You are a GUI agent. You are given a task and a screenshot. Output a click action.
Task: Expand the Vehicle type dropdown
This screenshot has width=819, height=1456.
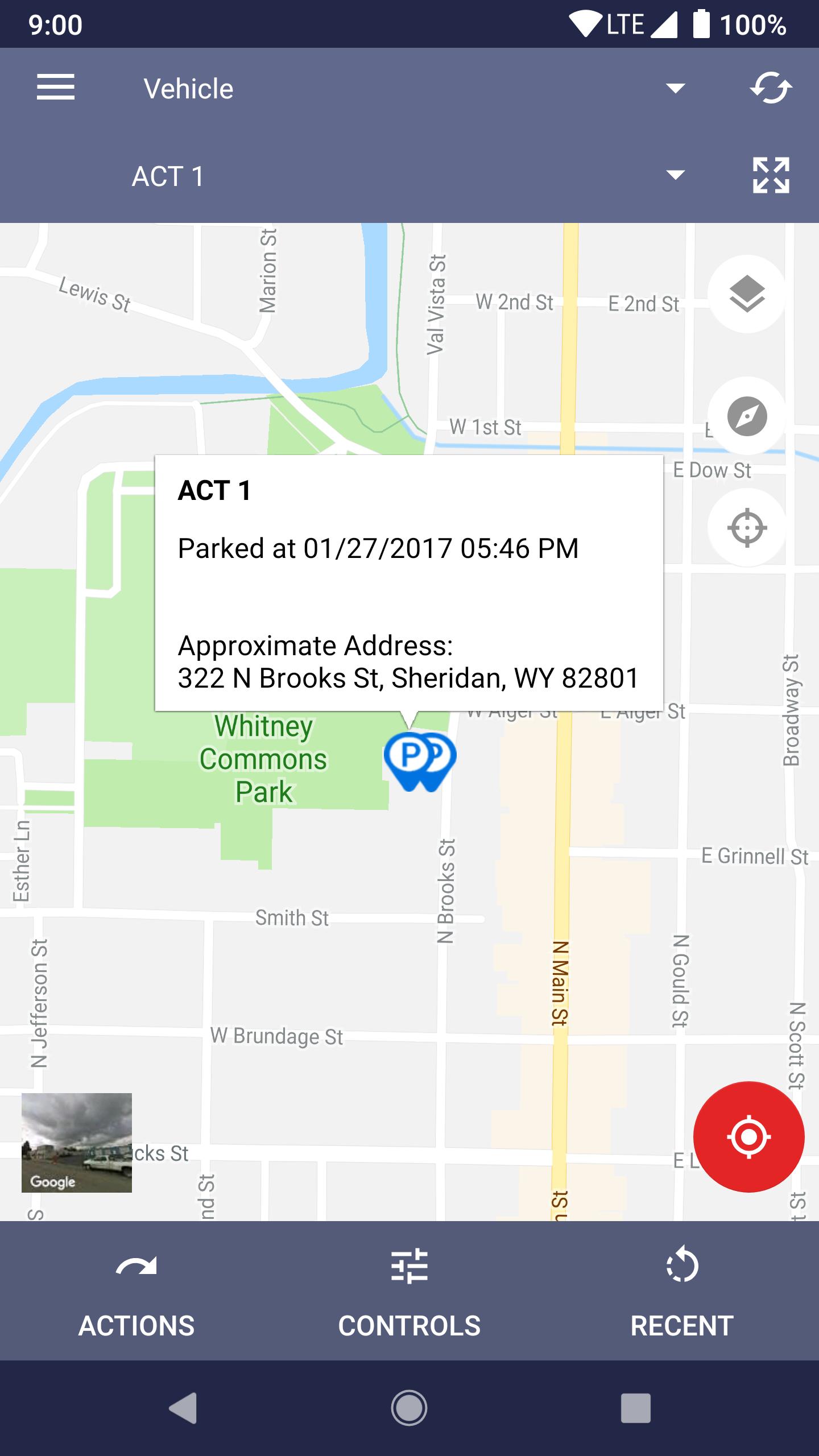coord(675,88)
